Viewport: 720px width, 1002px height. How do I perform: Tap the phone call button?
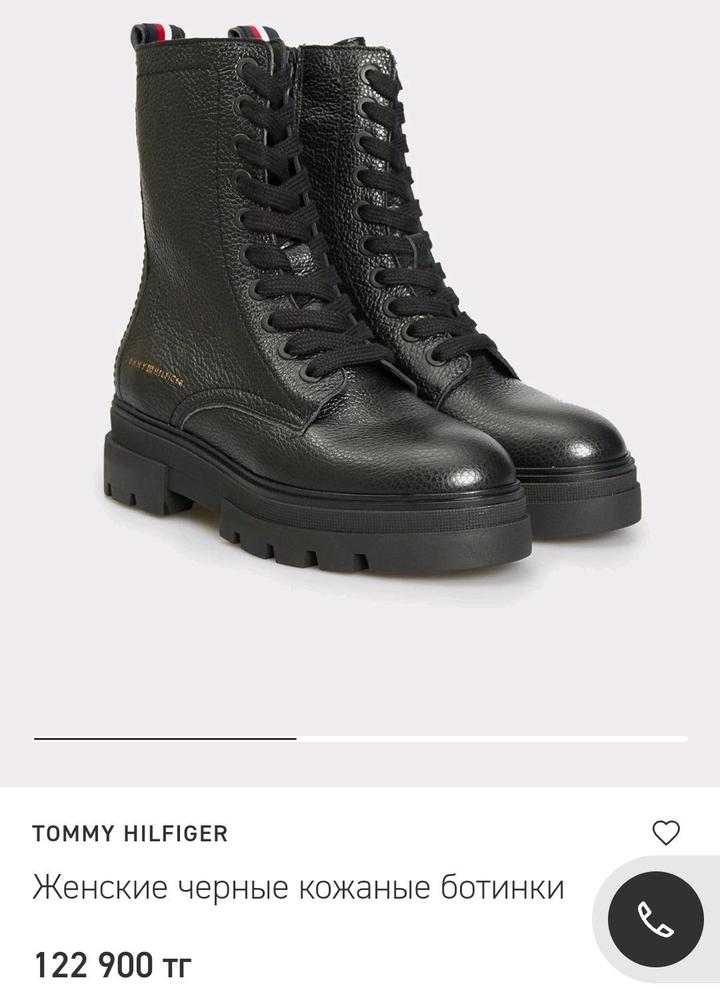(x=656, y=920)
